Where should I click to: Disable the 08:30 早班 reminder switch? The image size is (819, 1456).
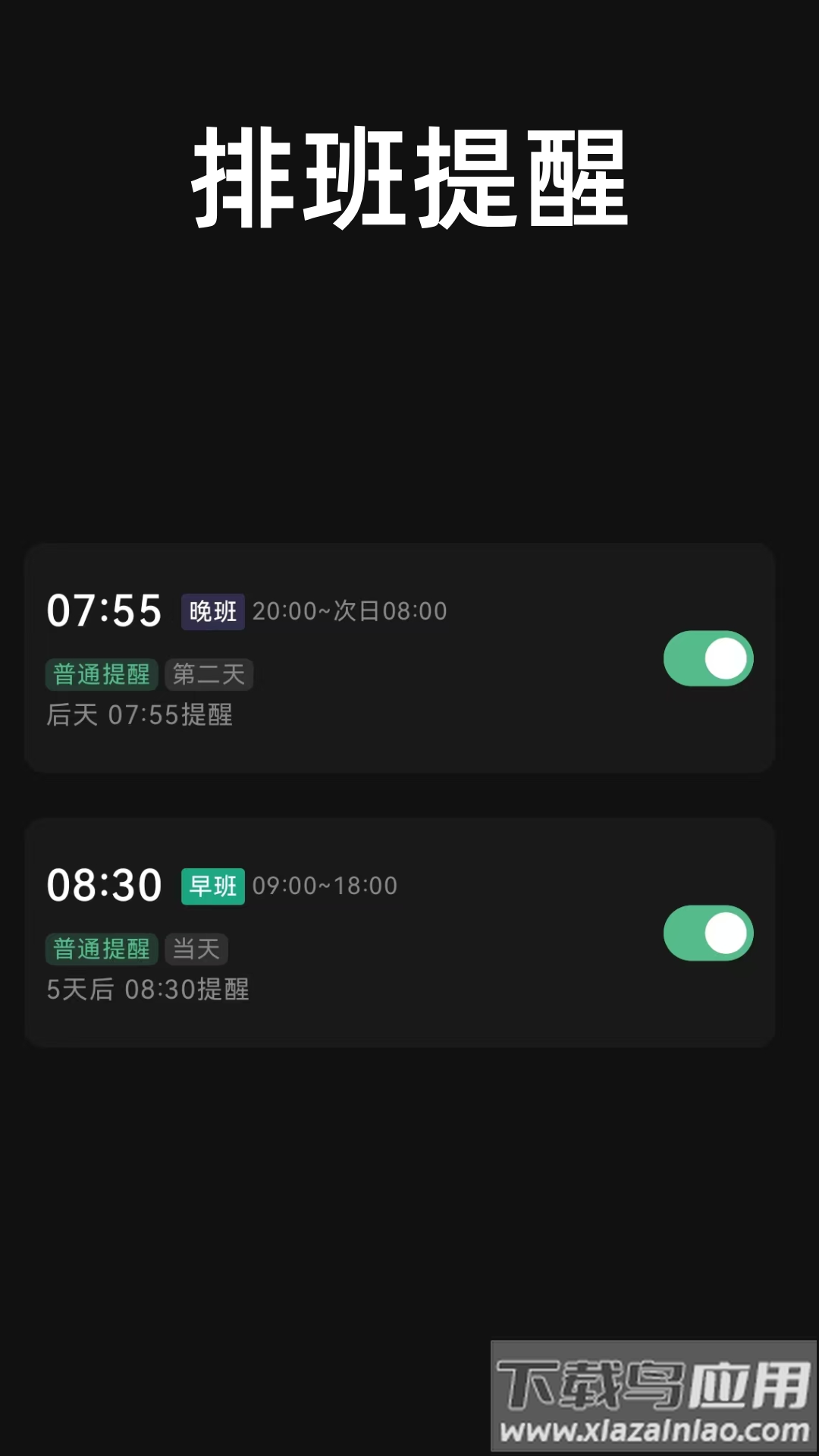(708, 933)
